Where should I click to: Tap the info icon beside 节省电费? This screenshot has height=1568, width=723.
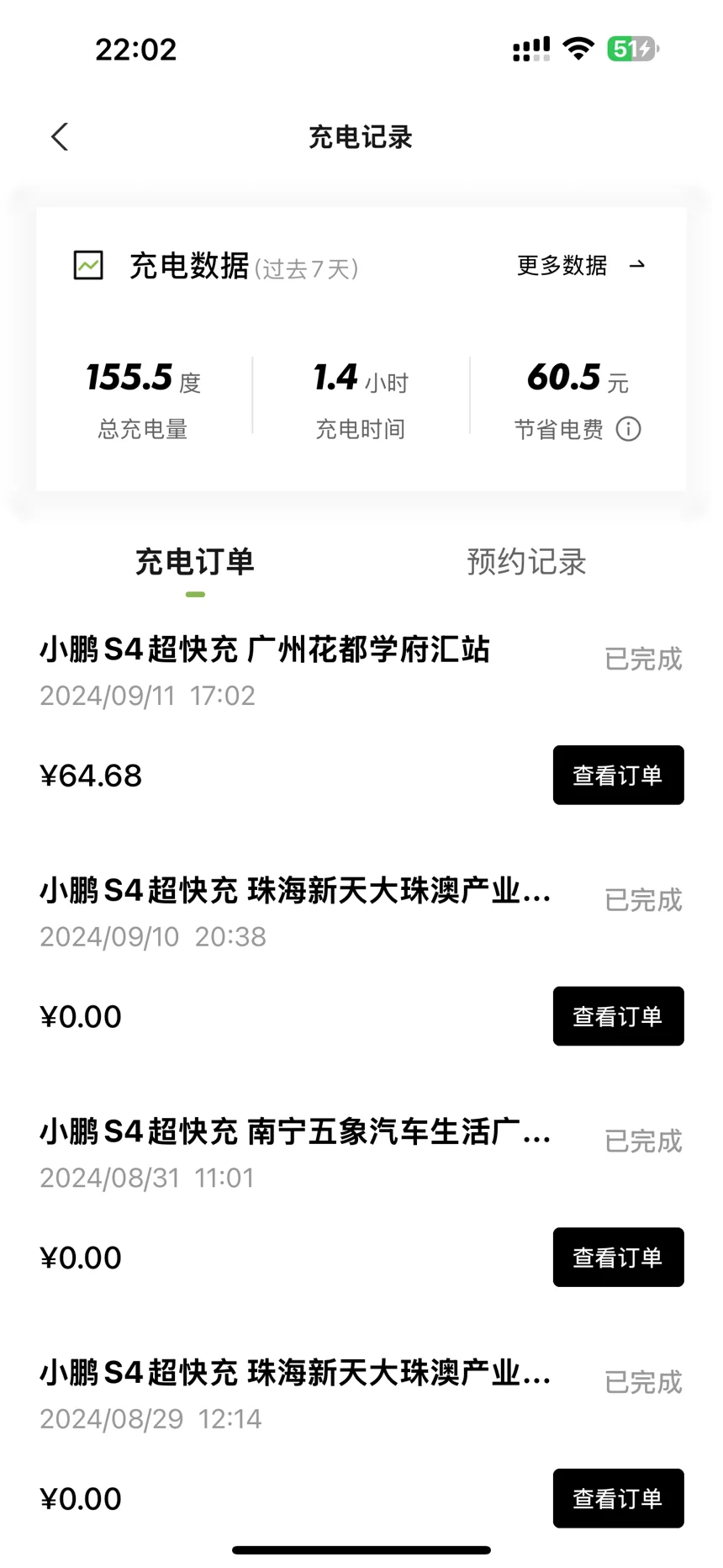click(628, 429)
